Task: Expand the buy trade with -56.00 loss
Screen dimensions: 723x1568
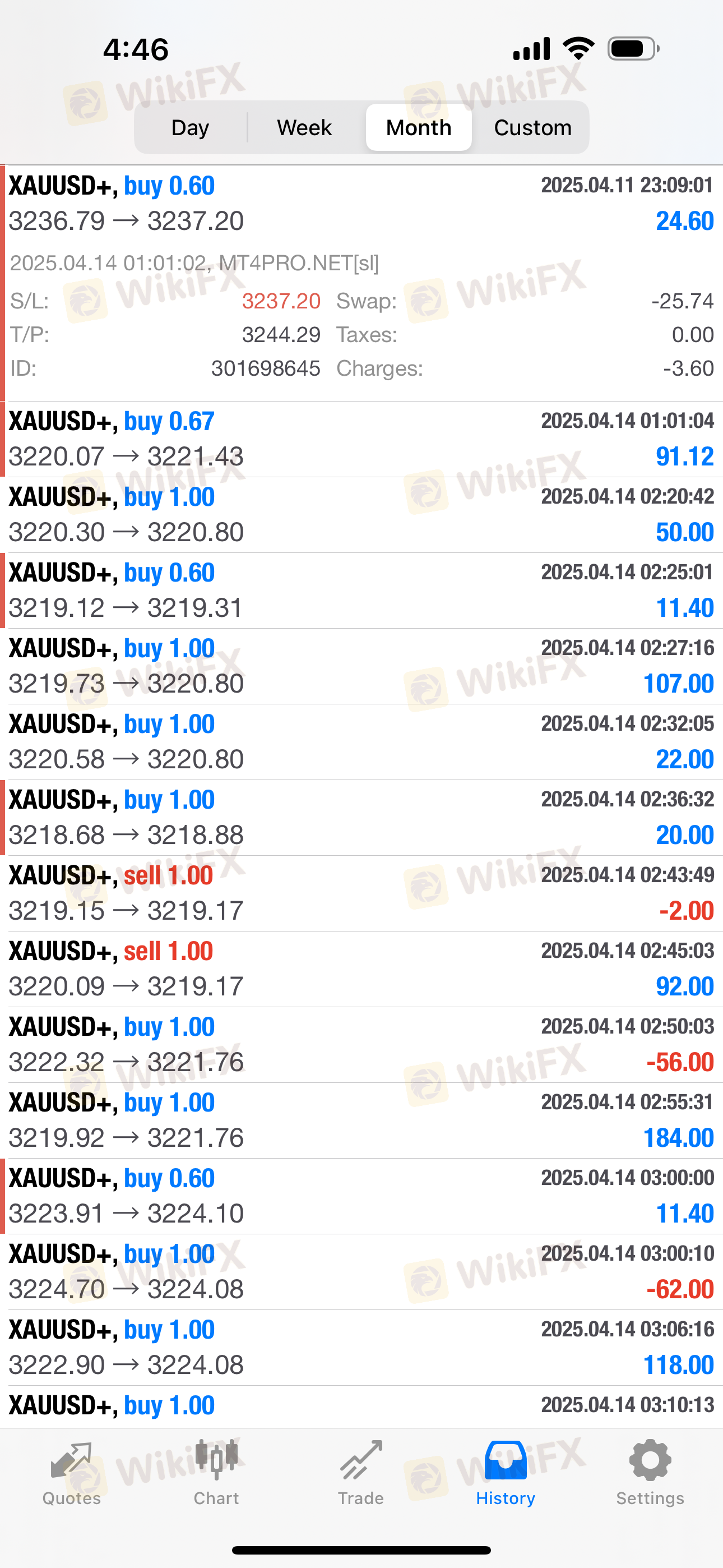Action: click(361, 1045)
